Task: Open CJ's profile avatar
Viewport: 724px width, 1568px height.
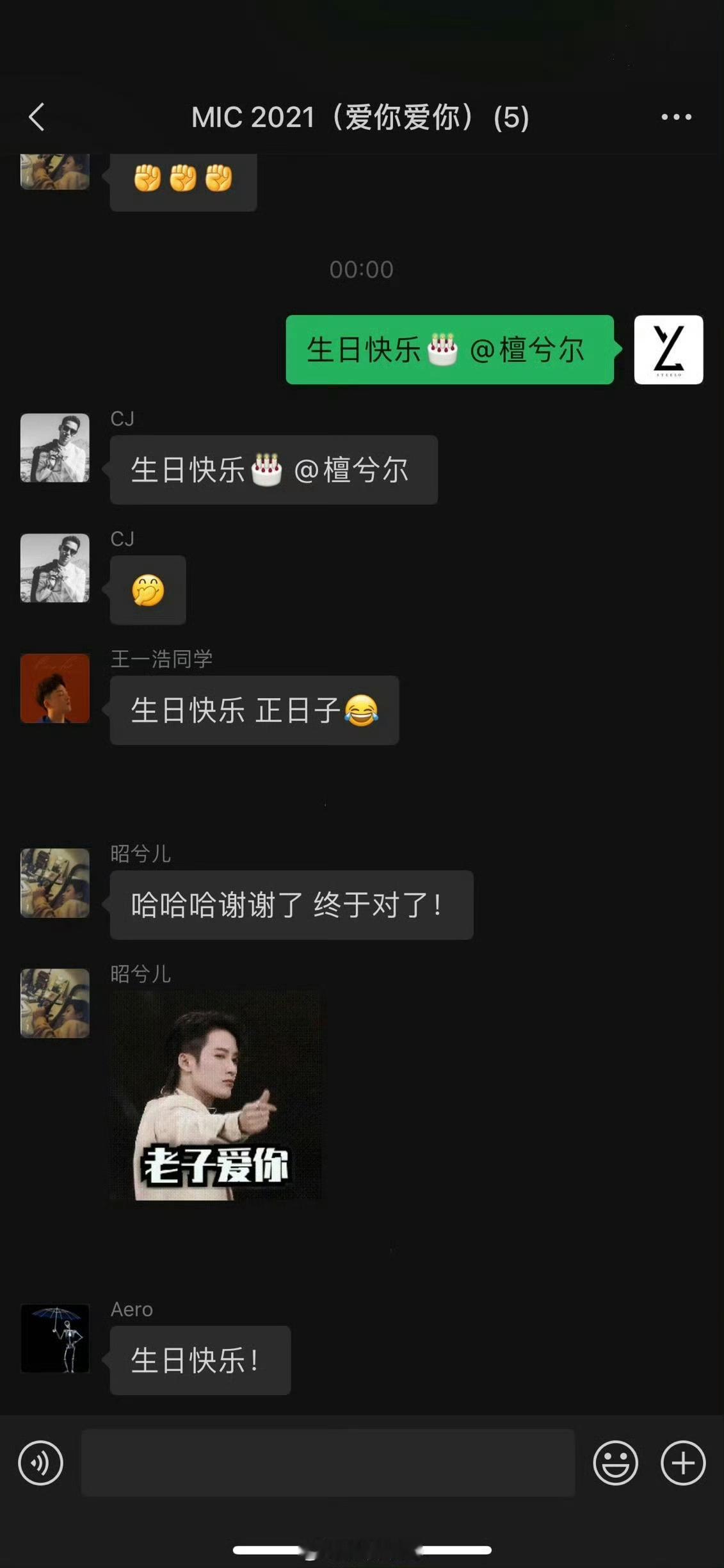Action: click(54, 448)
